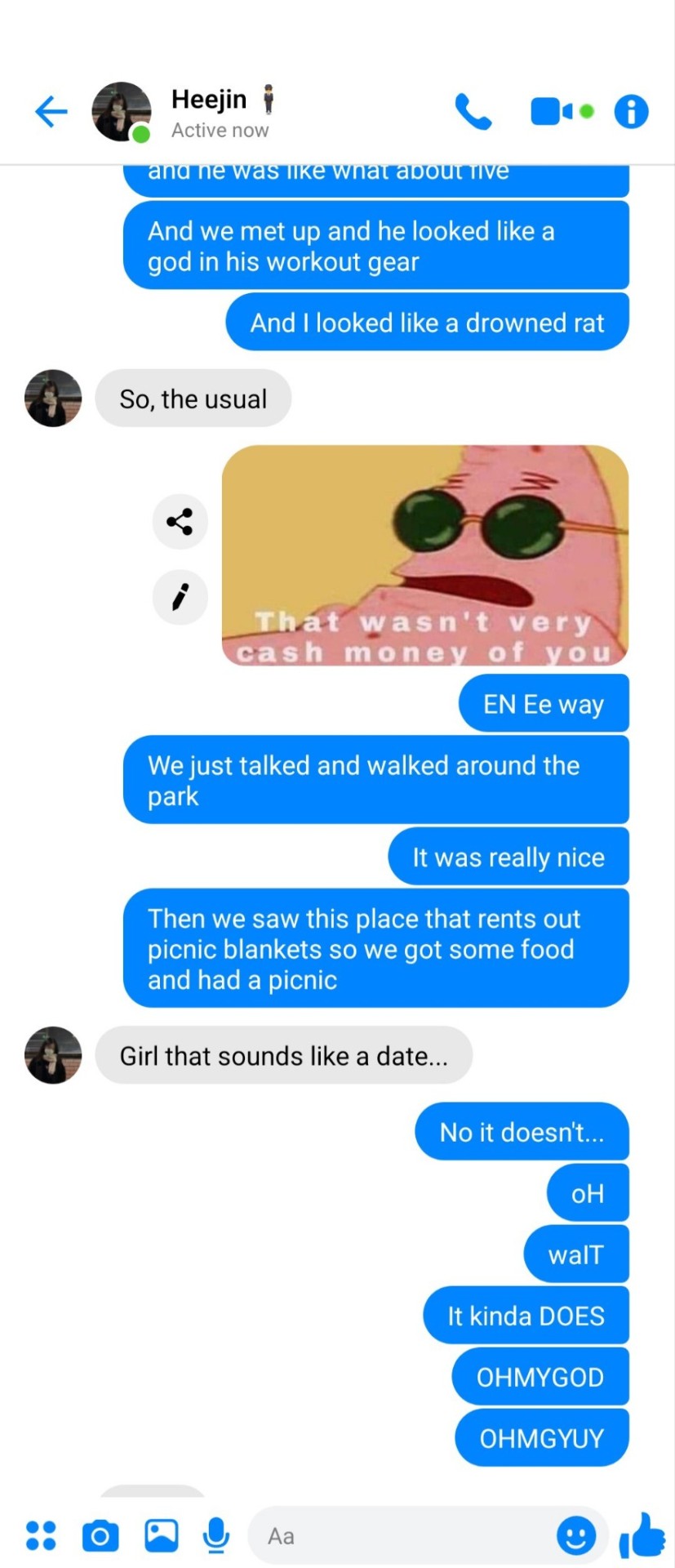Image resolution: width=675 pixels, height=1568 pixels.
Task: Open the camera to take a photo
Action: [100, 1535]
